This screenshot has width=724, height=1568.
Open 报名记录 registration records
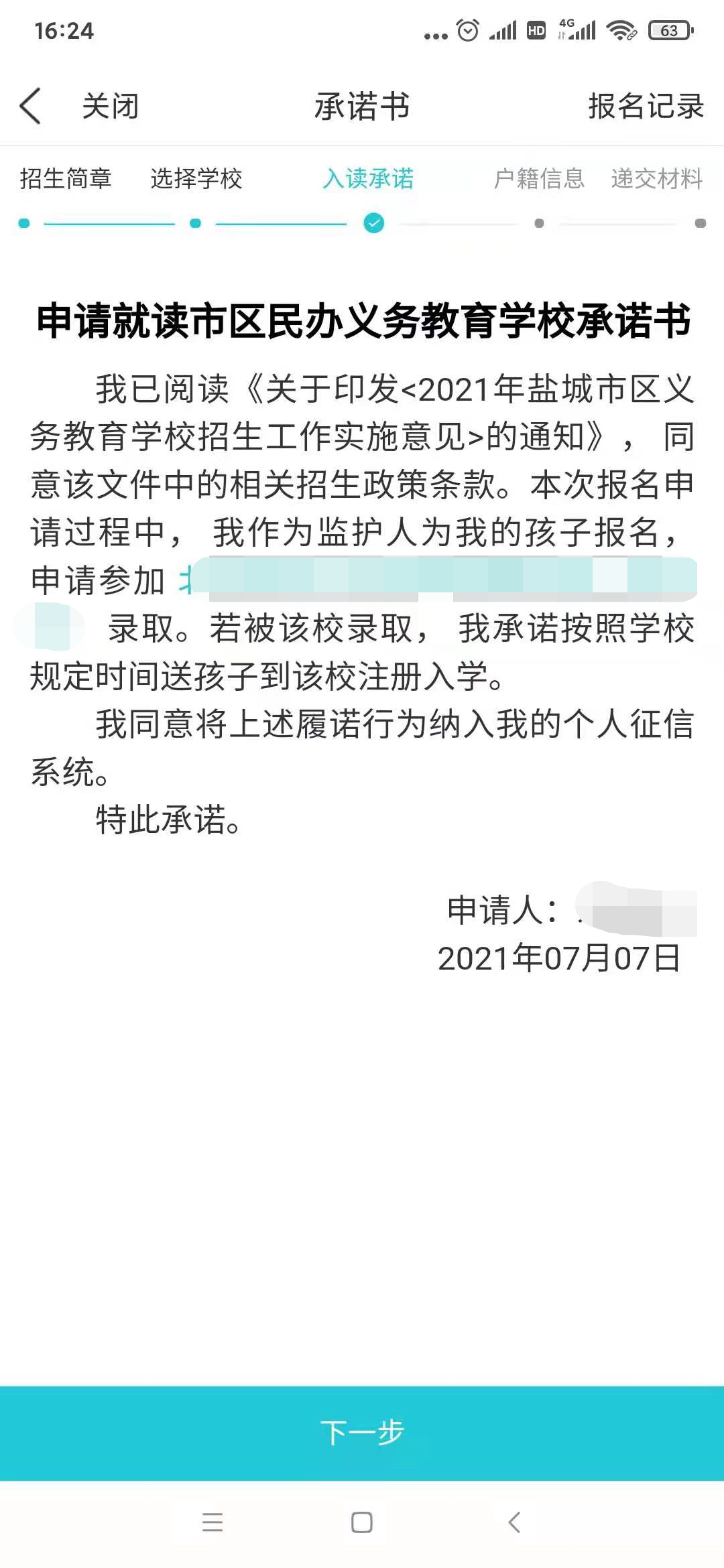[646, 106]
